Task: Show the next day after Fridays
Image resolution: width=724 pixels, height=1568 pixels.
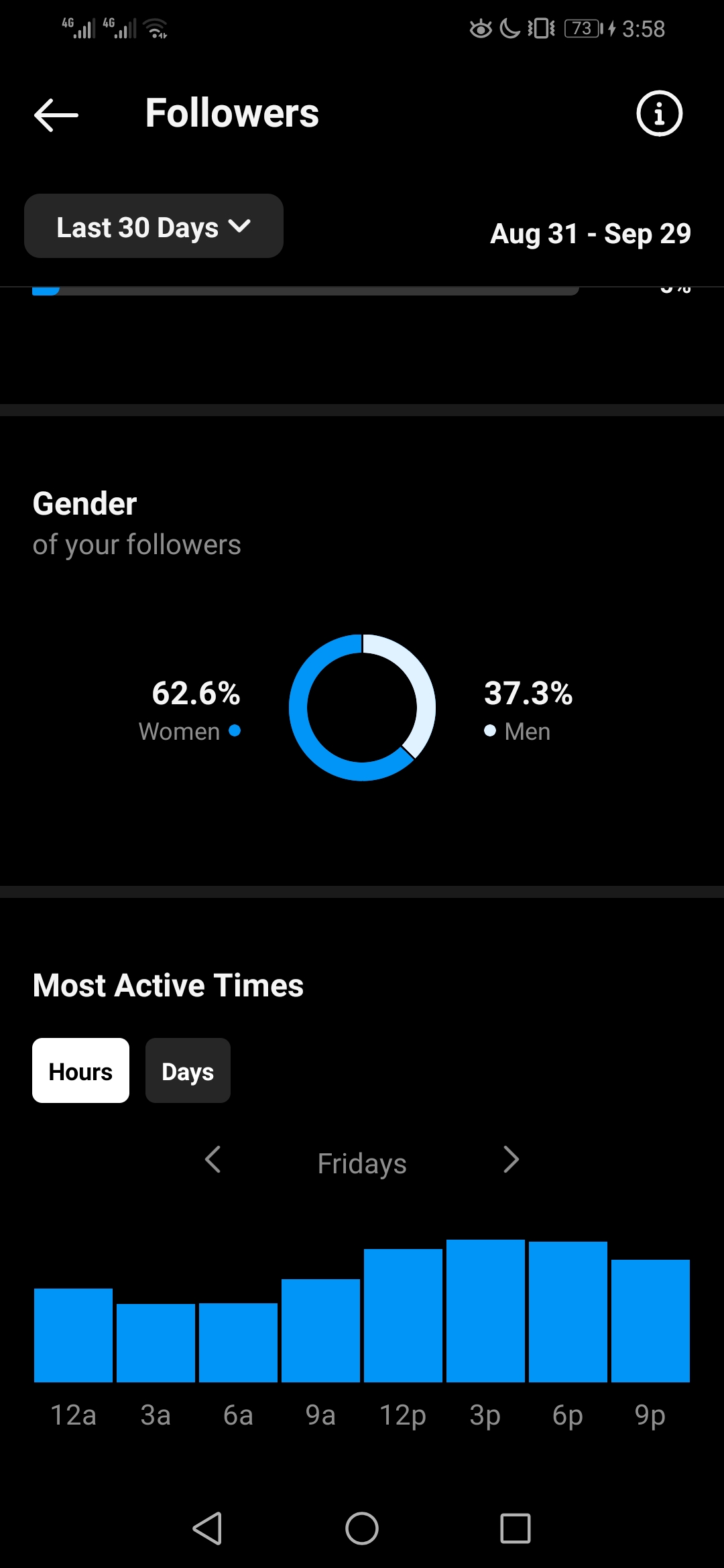Action: 511,1160
